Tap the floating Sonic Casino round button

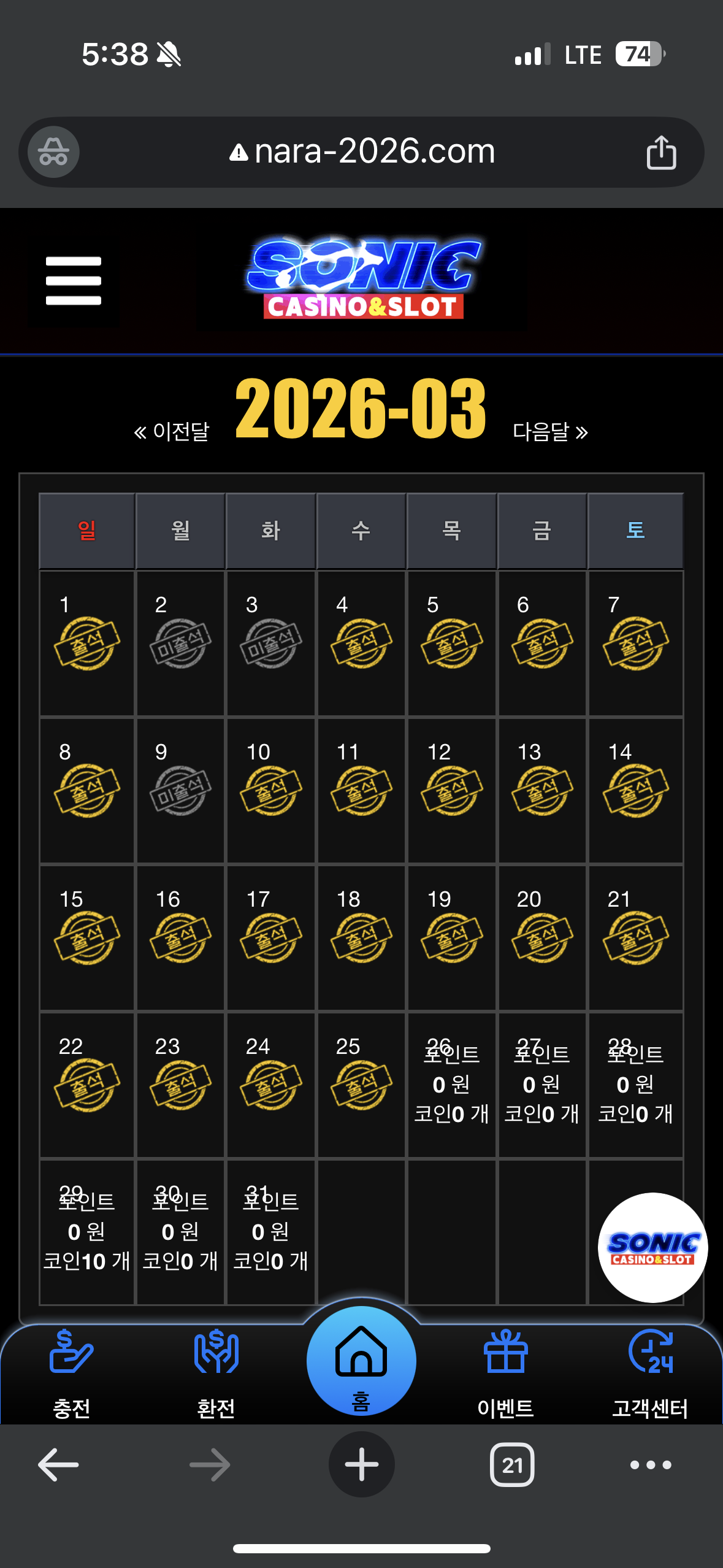pyautogui.click(x=652, y=1247)
